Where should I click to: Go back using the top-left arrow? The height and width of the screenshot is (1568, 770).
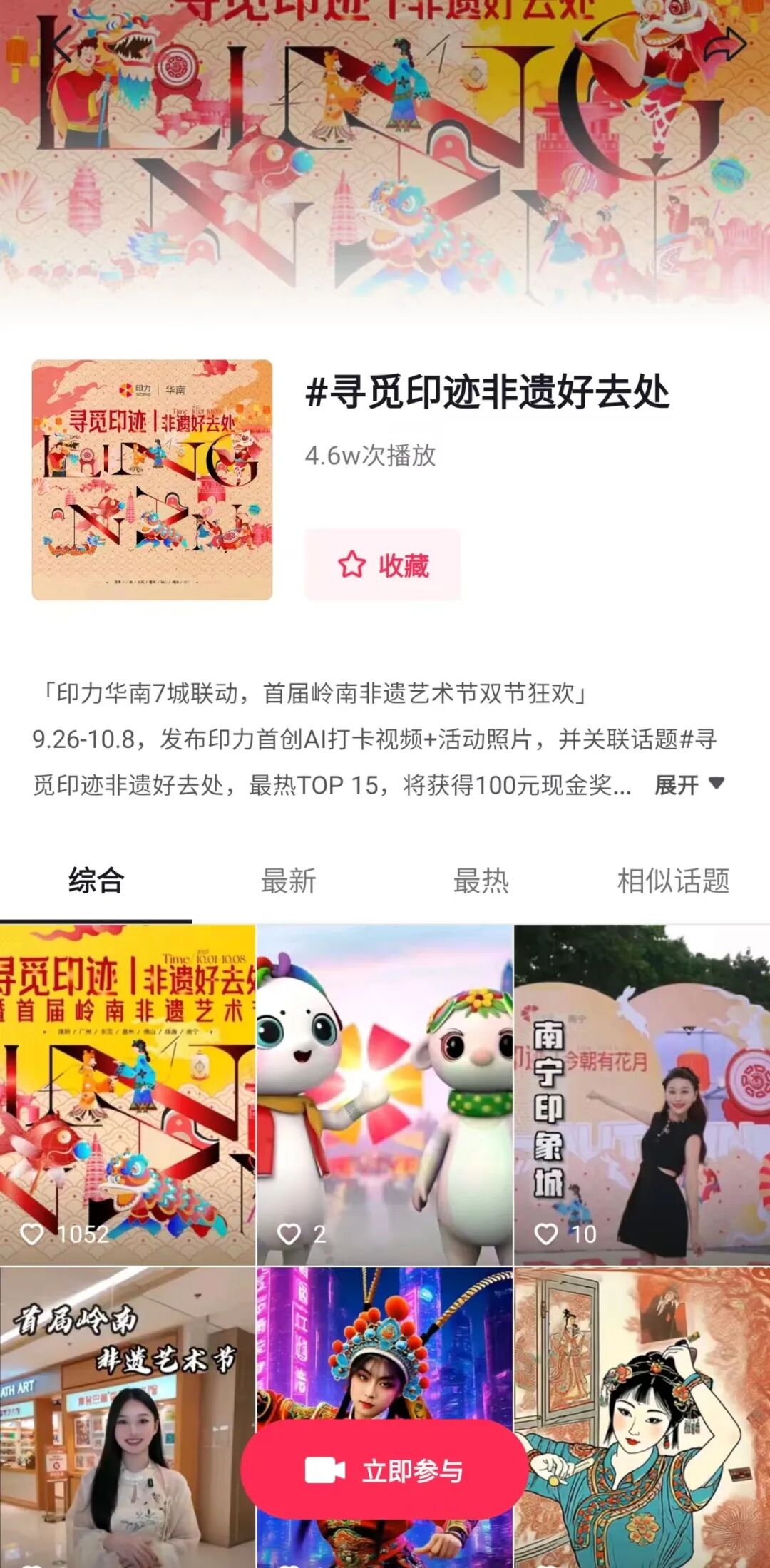coord(61,46)
